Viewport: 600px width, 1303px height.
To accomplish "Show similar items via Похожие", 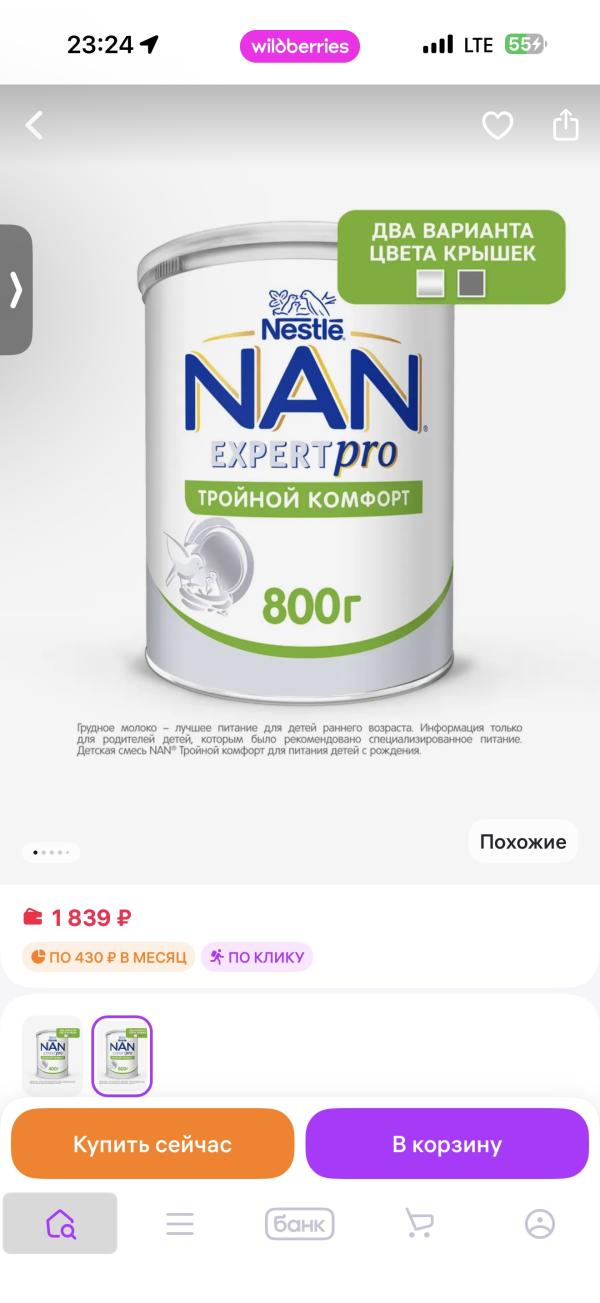I will (x=522, y=841).
